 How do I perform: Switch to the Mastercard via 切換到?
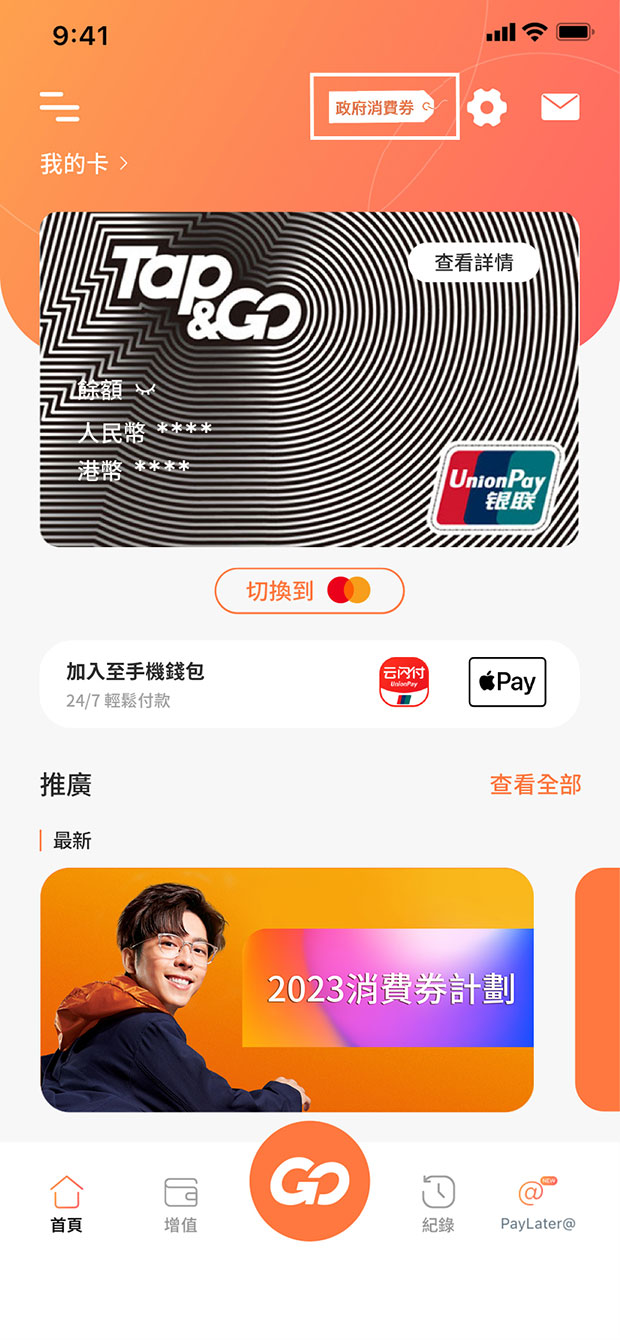coord(309,591)
